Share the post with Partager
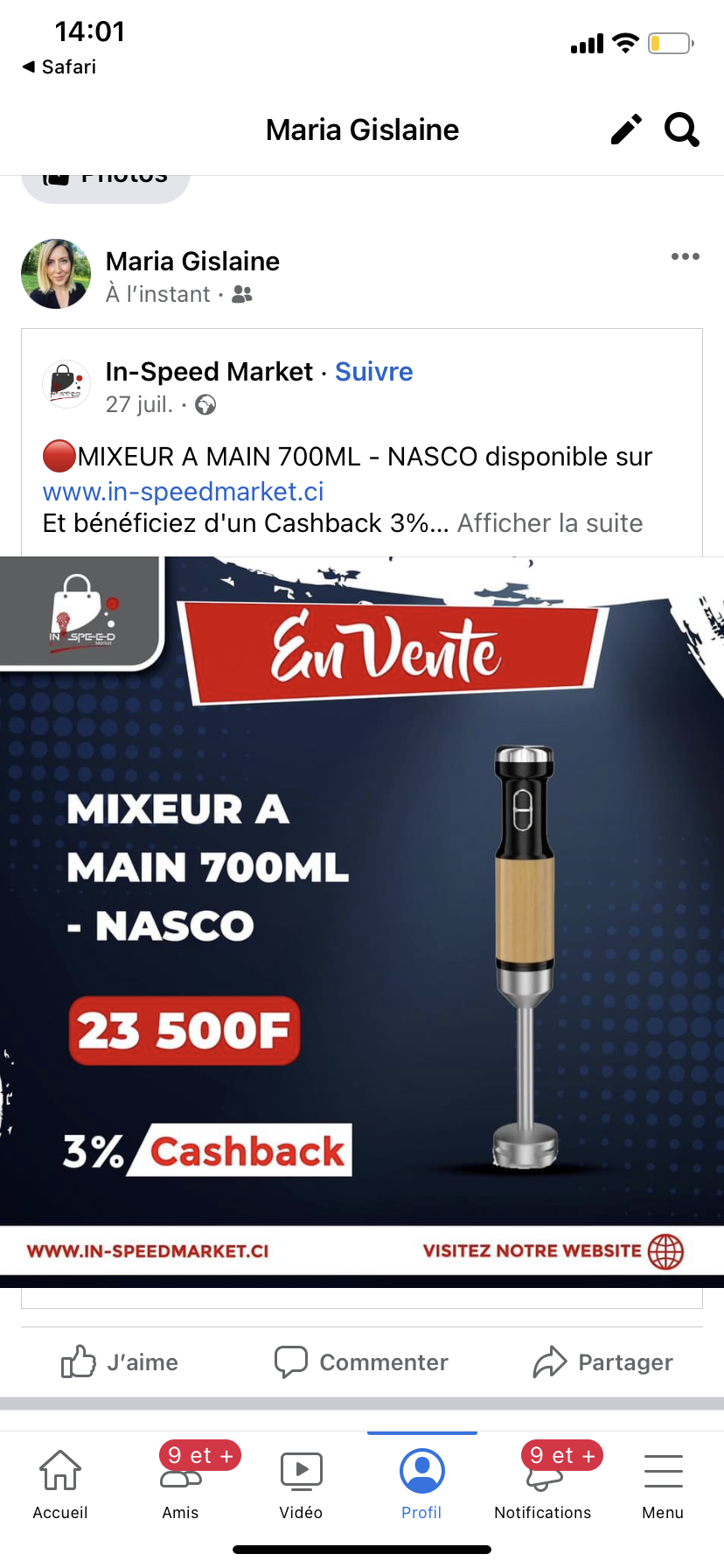724x1568 pixels. click(603, 1362)
